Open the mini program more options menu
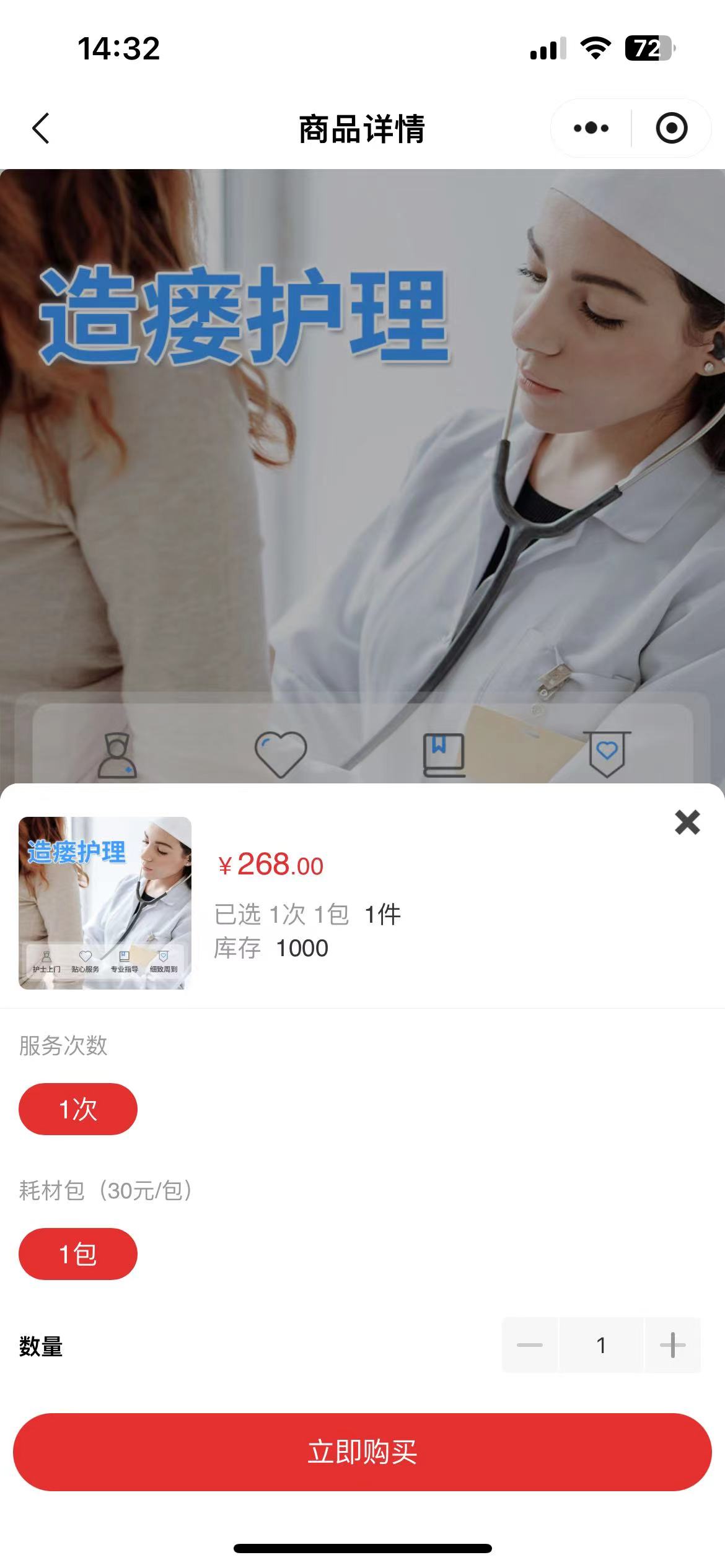This screenshot has height=1568, width=725. (591, 128)
